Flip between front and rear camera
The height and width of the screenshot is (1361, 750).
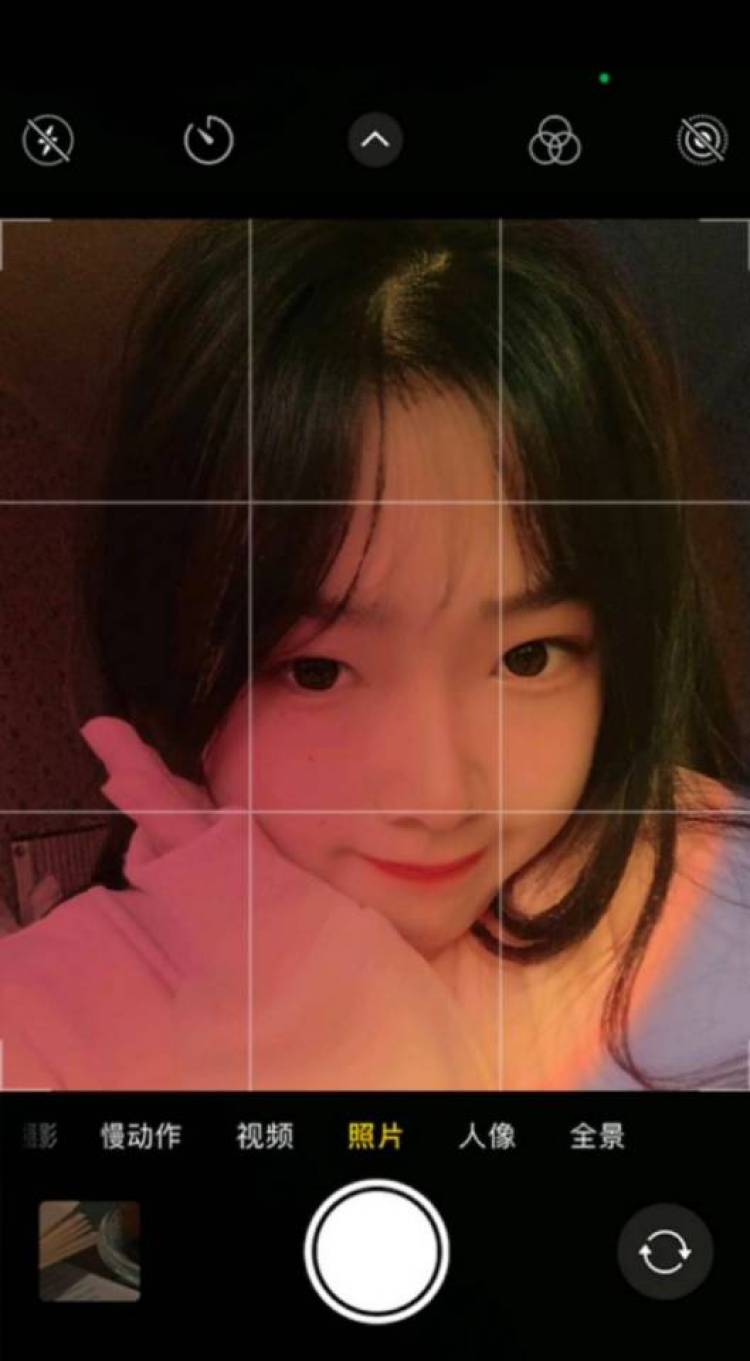tap(665, 1251)
